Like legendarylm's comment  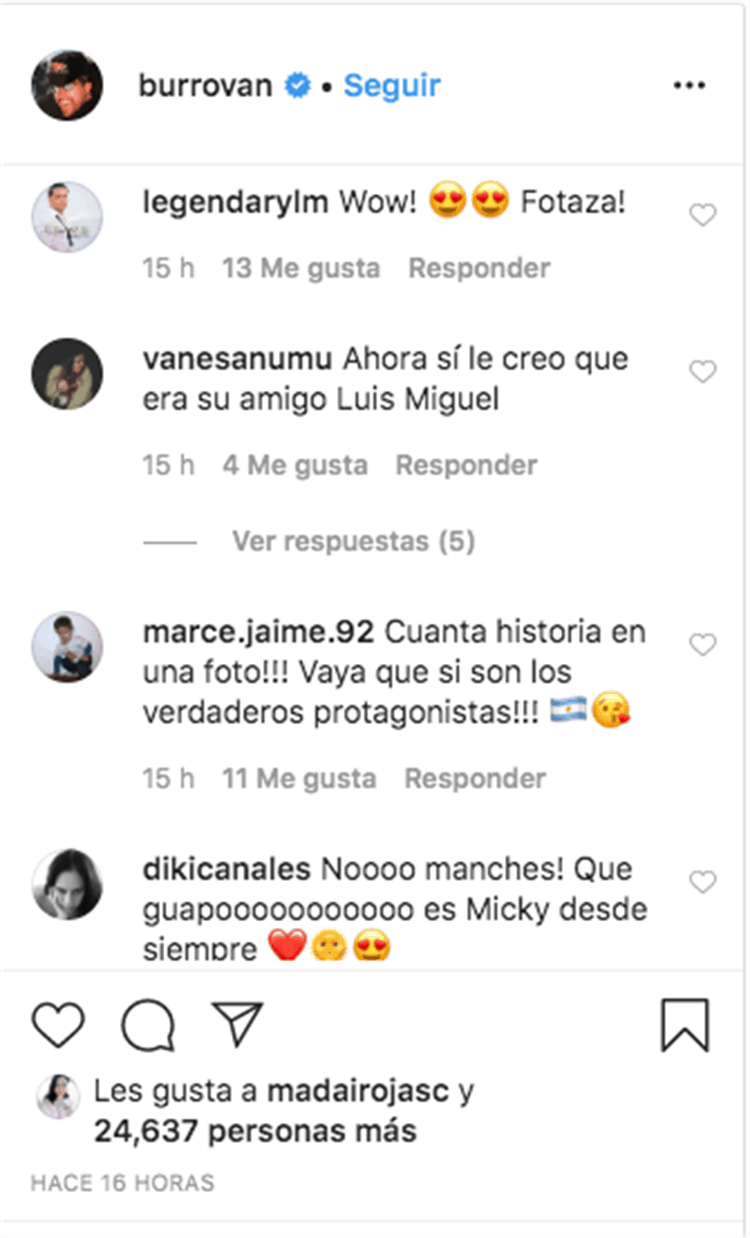(704, 215)
